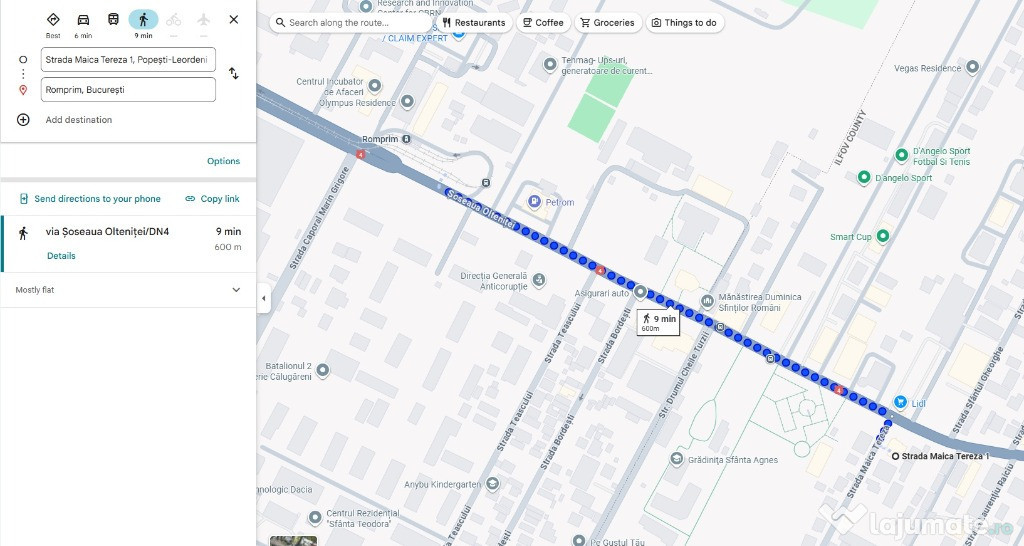
Task: Close the directions panel
Action: [x=233, y=19]
